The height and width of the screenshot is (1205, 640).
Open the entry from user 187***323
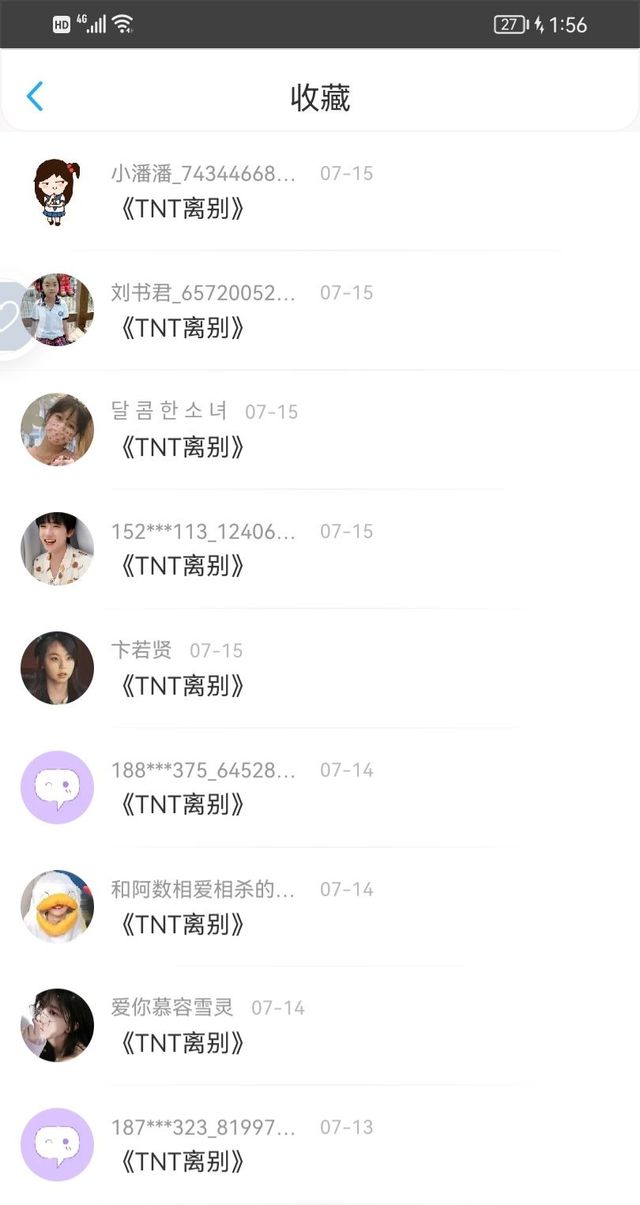point(182,1162)
